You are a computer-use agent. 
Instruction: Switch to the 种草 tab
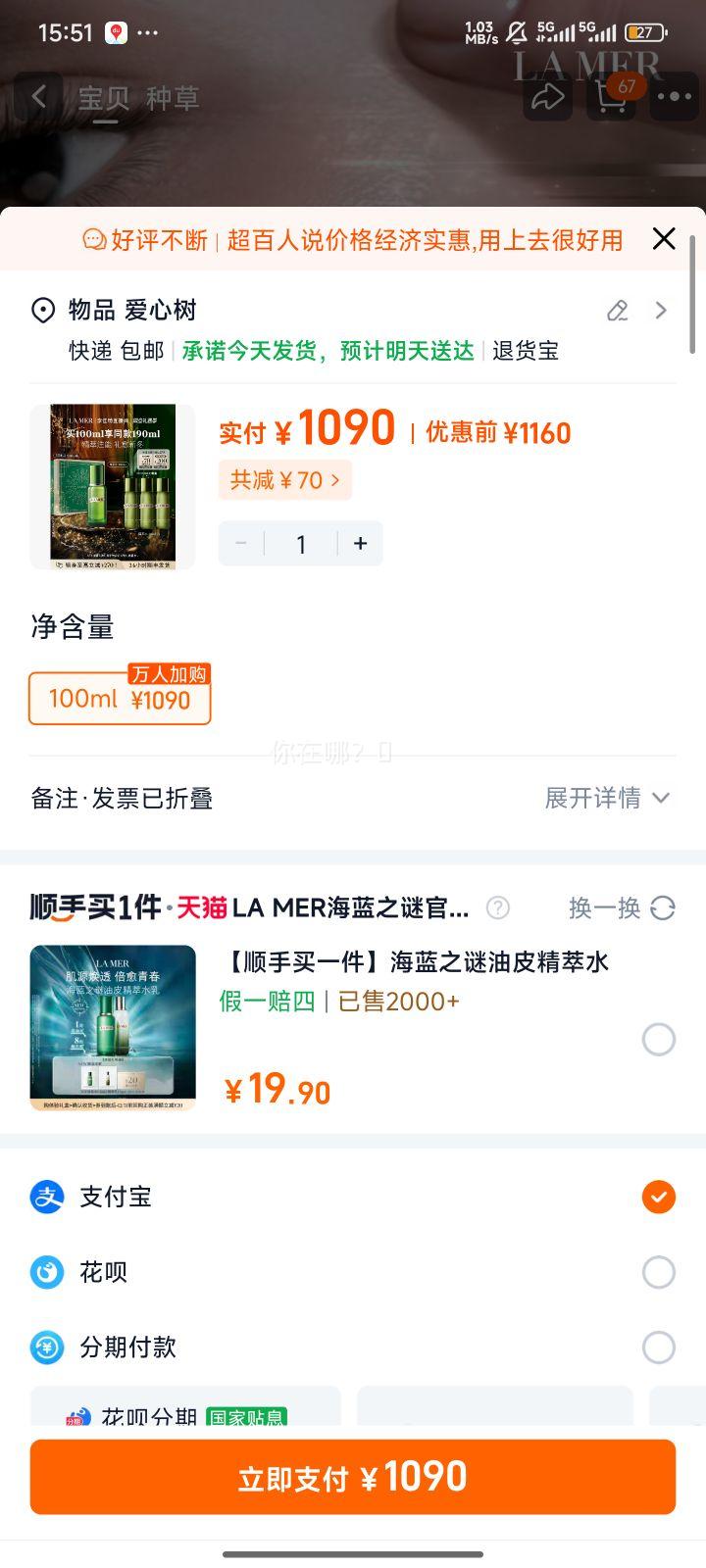(x=174, y=96)
